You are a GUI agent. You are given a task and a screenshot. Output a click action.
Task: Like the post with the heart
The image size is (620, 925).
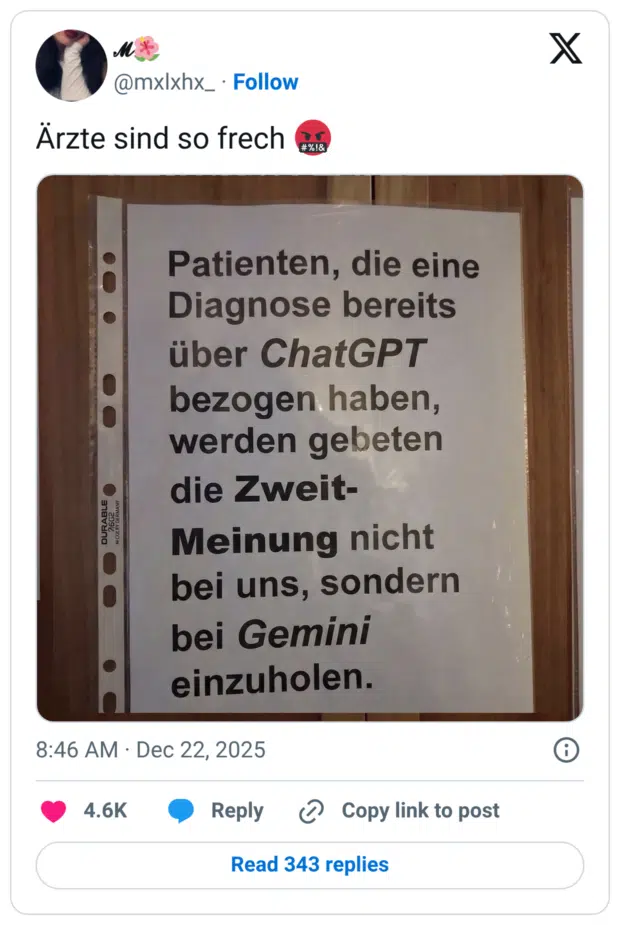[54, 811]
